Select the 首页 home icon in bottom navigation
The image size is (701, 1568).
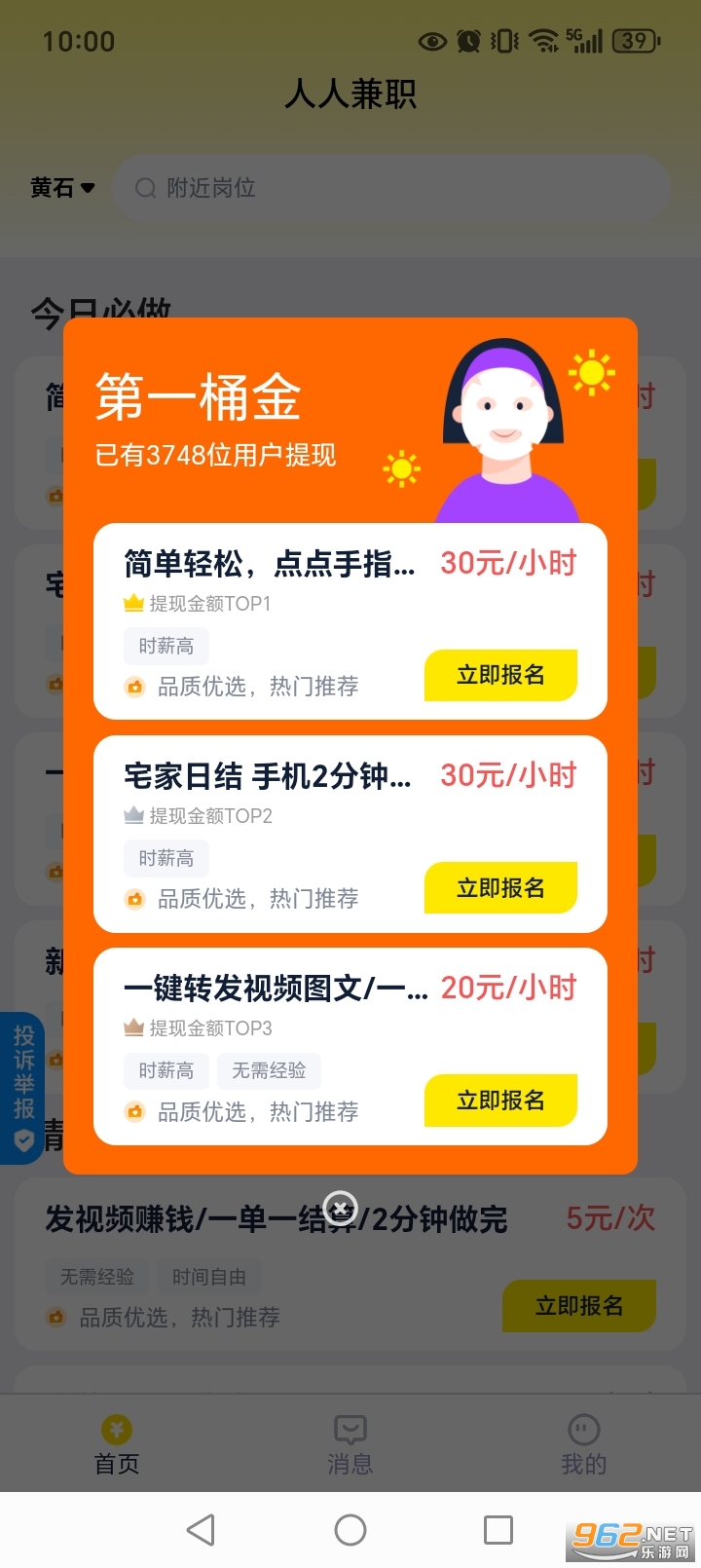117,1429
